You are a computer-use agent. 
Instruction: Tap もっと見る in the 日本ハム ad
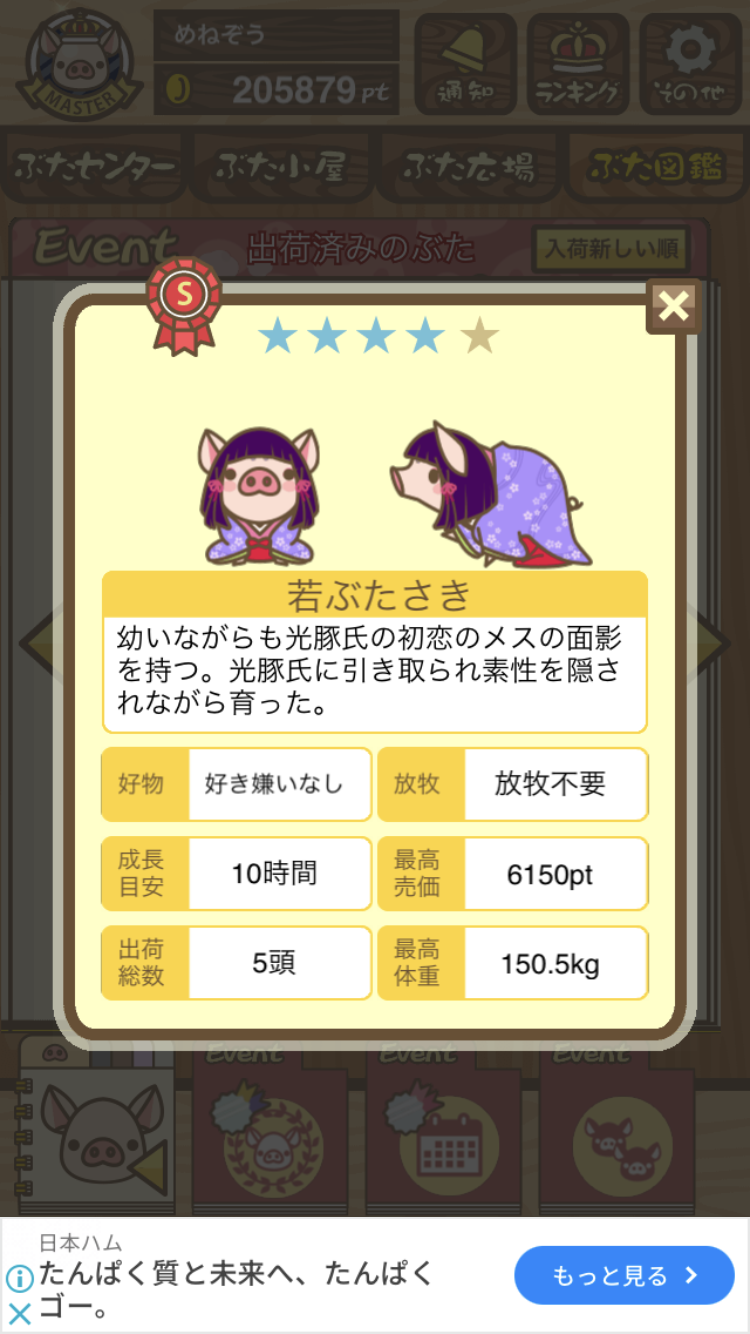pyautogui.click(x=624, y=1275)
